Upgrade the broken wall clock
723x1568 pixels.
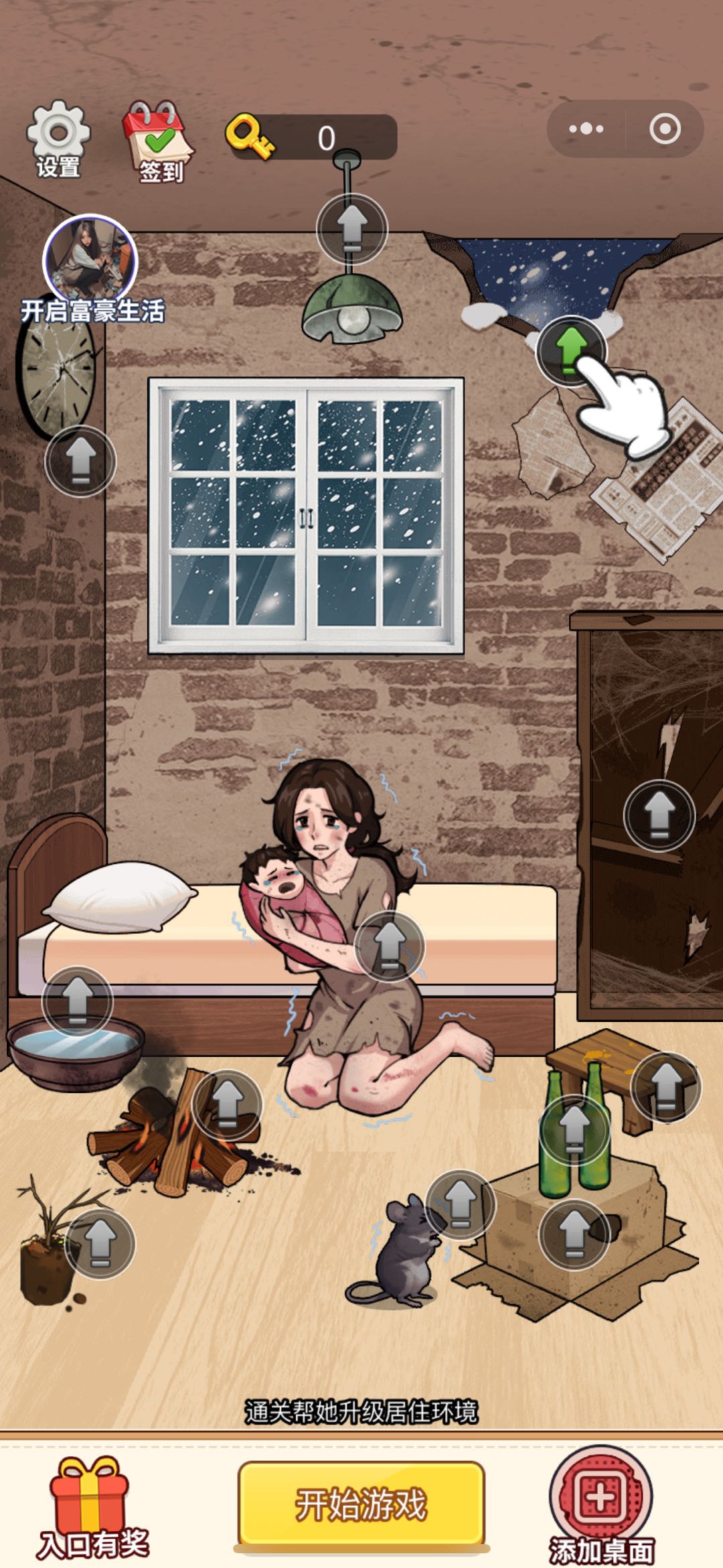(80, 461)
